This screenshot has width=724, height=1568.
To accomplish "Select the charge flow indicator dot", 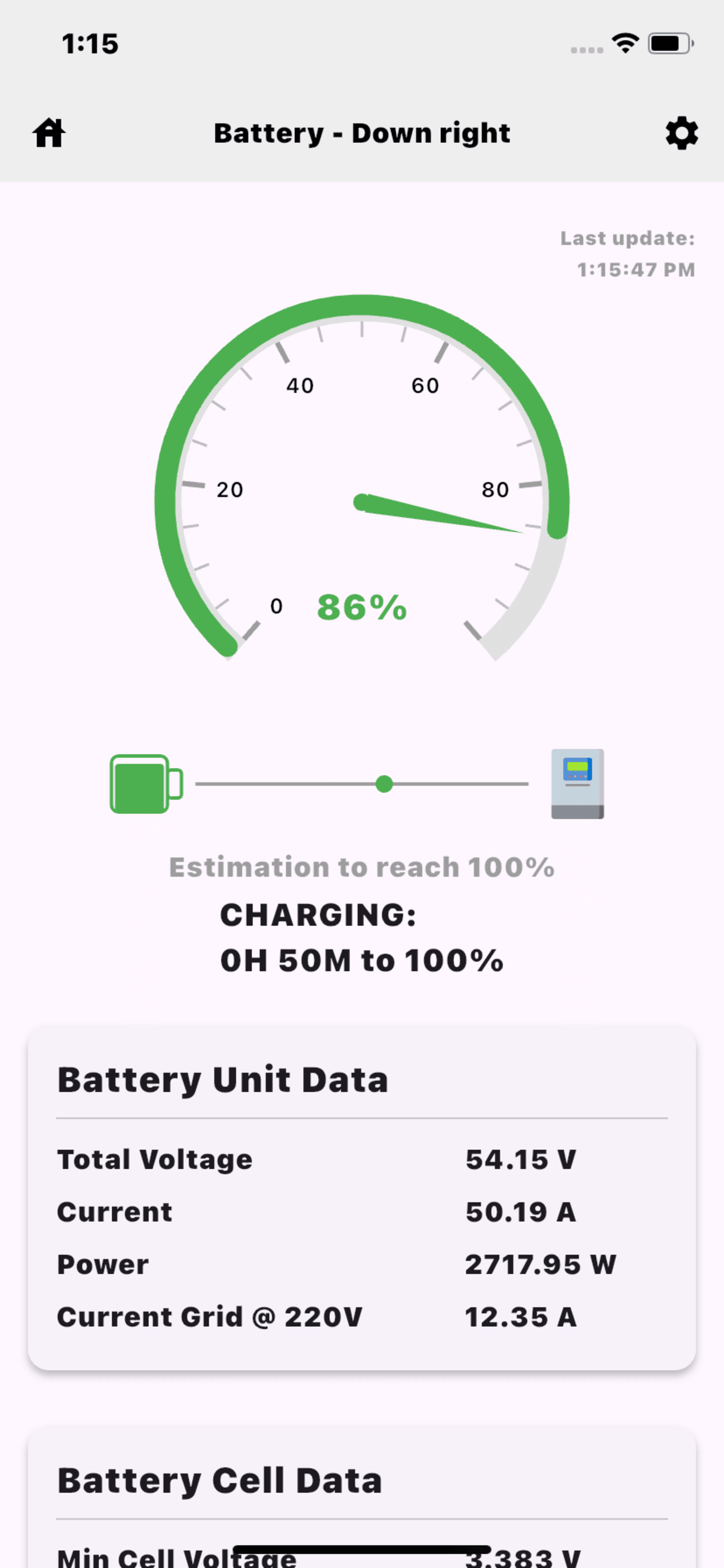I will point(385,783).
